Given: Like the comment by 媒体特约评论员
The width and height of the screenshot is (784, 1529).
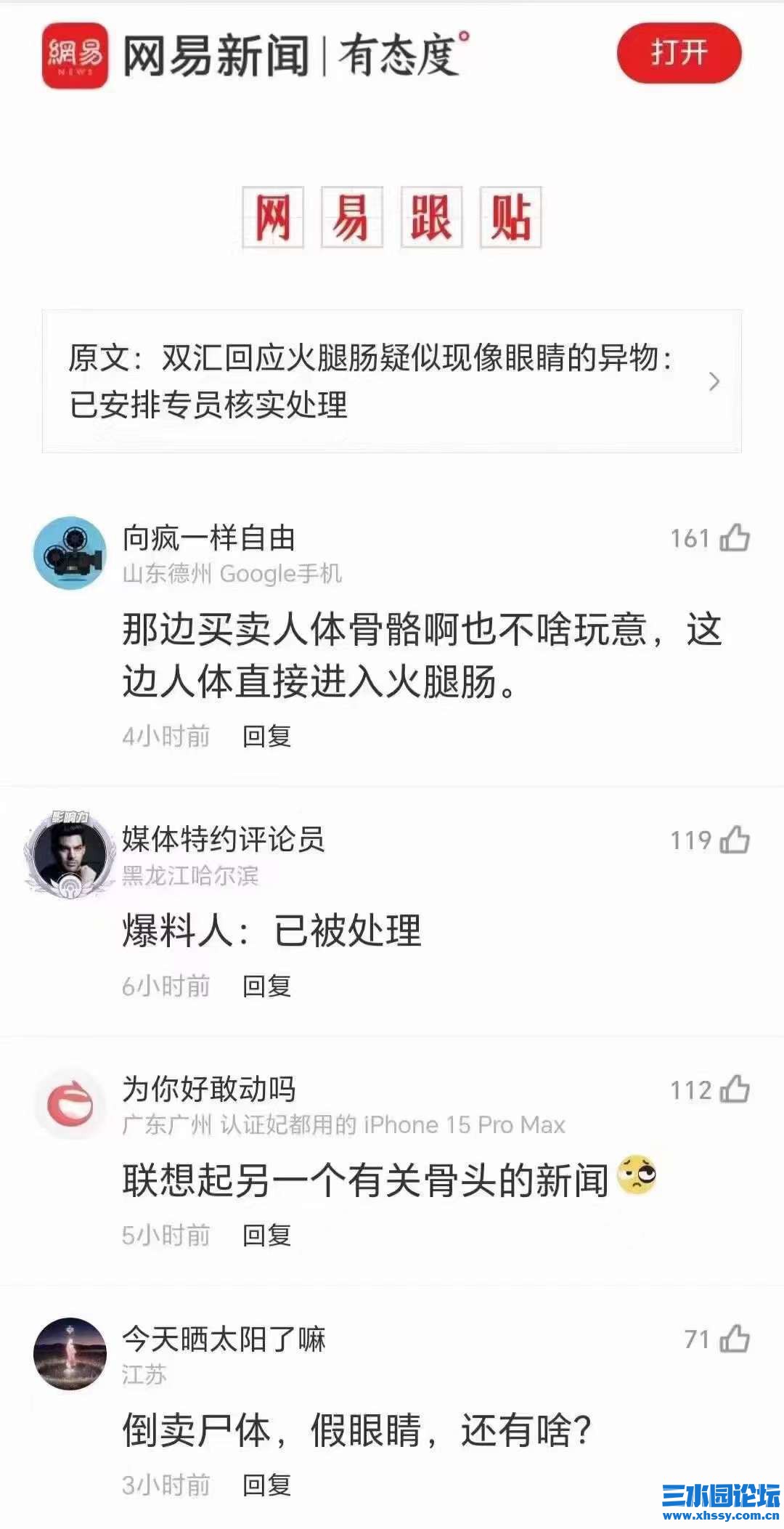Looking at the screenshot, I should coord(734,840).
